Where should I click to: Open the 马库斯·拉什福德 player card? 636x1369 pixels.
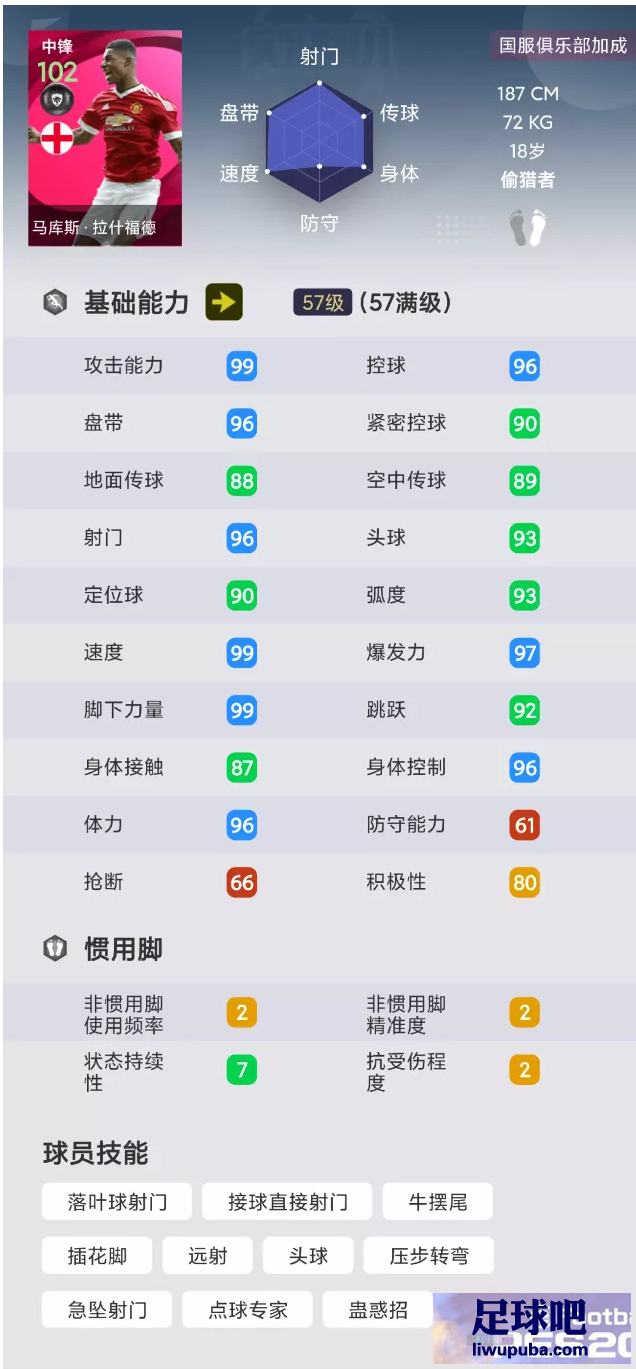(x=105, y=138)
